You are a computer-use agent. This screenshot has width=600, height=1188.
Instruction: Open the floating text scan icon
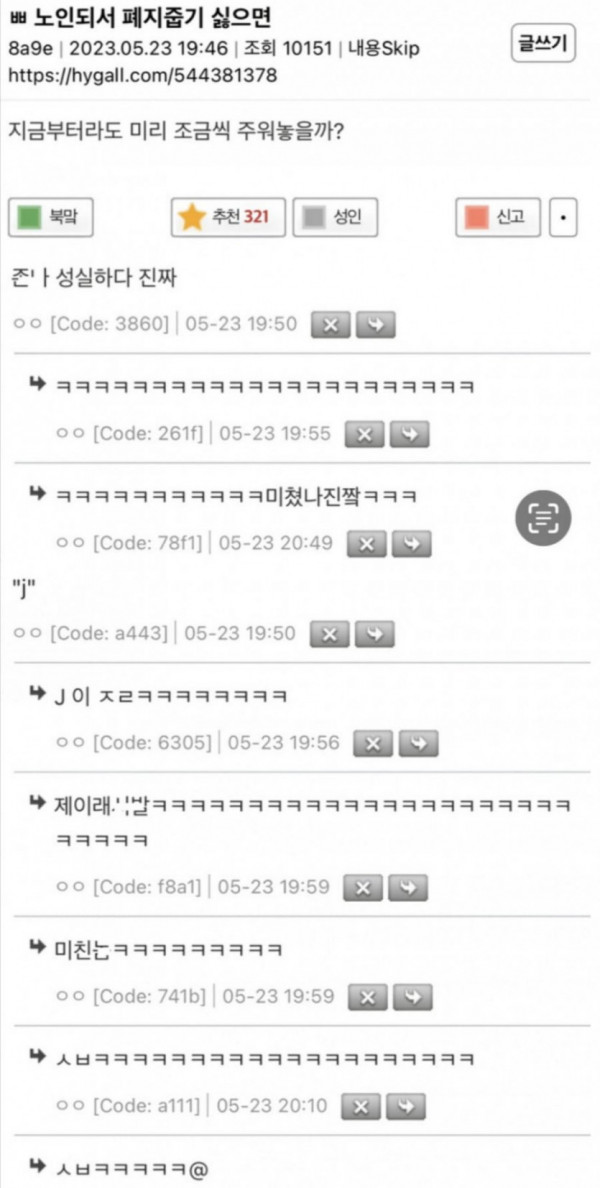pyautogui.click(x=543, y=517)
